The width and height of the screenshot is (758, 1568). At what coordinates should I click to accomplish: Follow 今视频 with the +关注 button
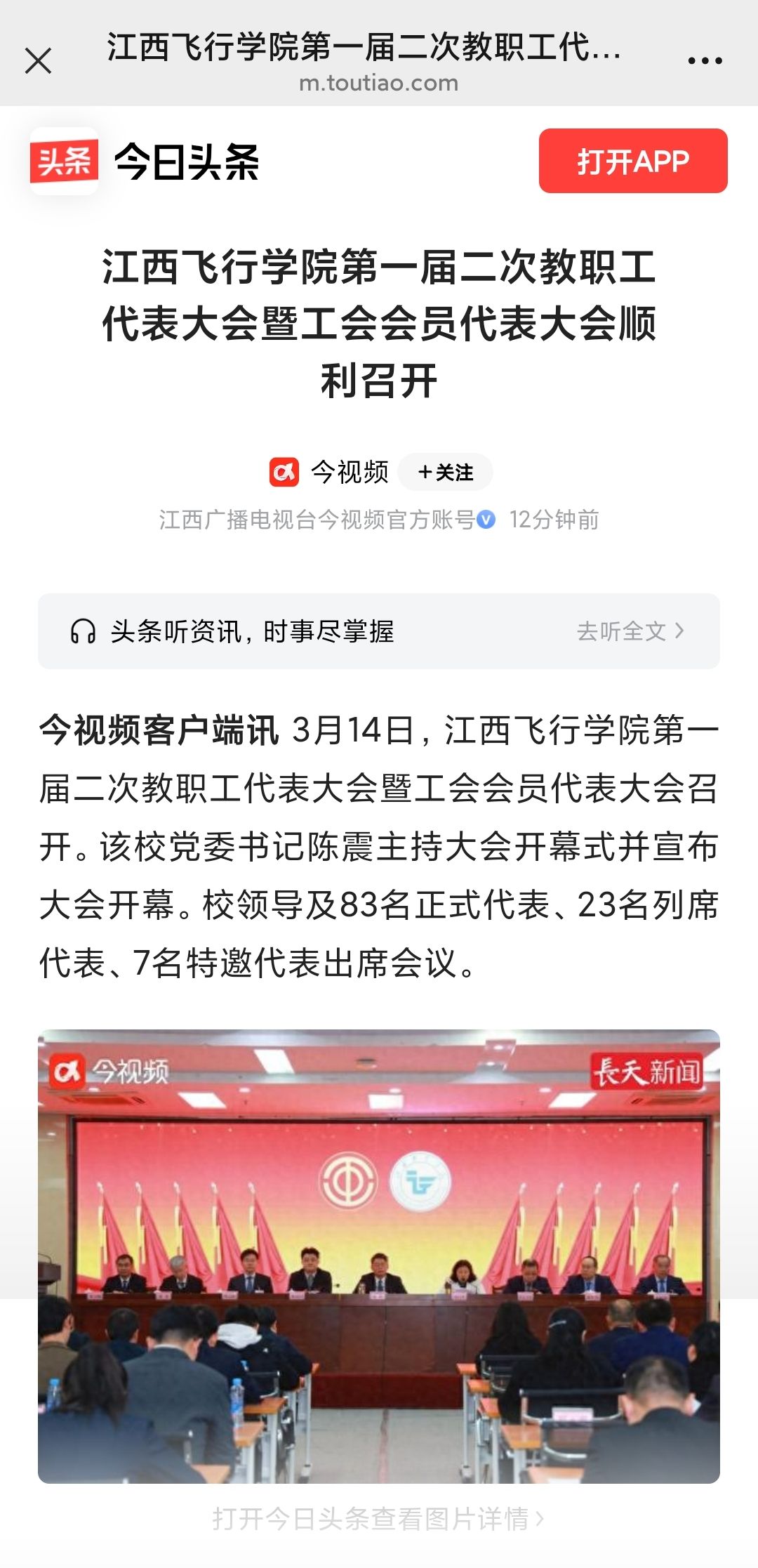coord(445,472)
